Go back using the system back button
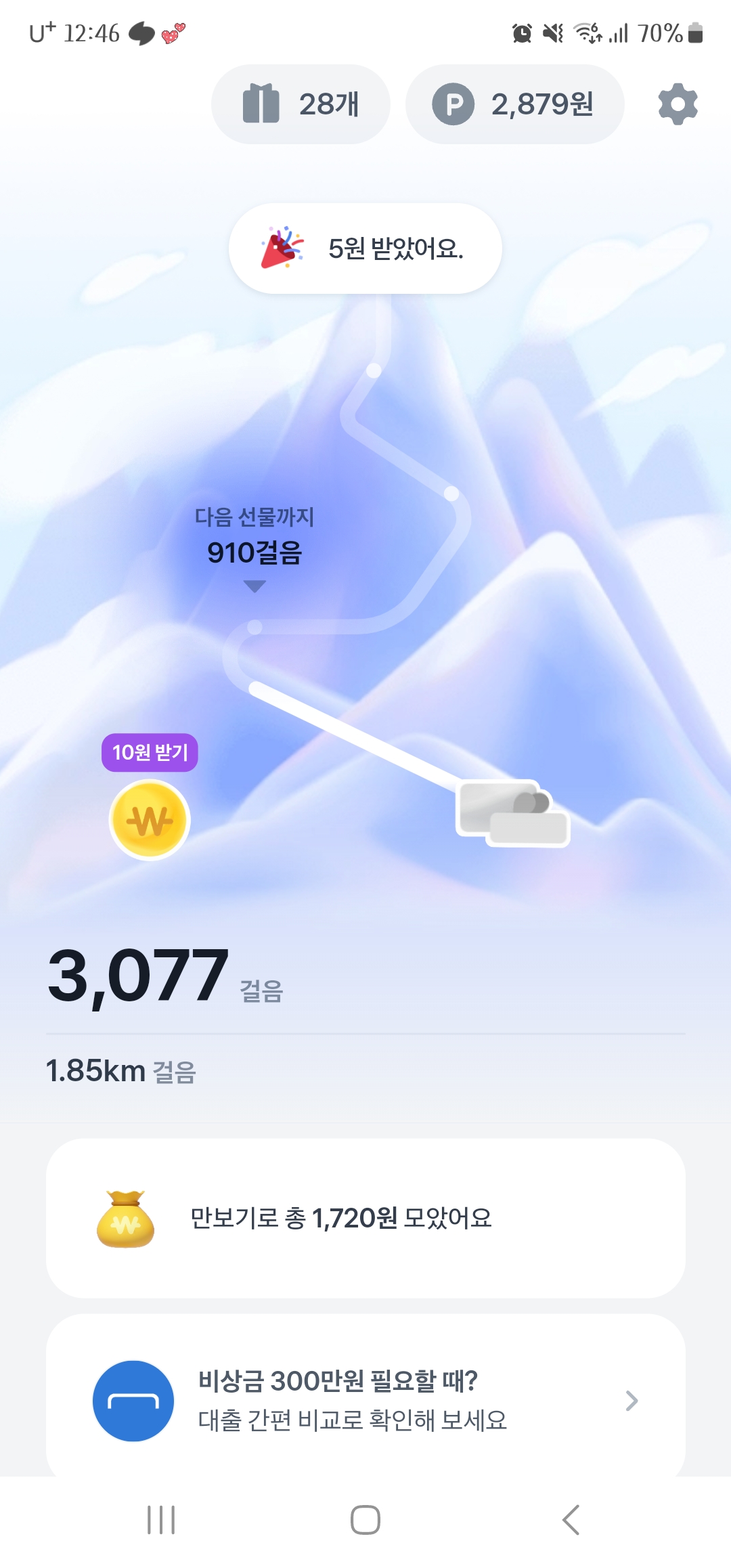 [x=571, y=1520]
